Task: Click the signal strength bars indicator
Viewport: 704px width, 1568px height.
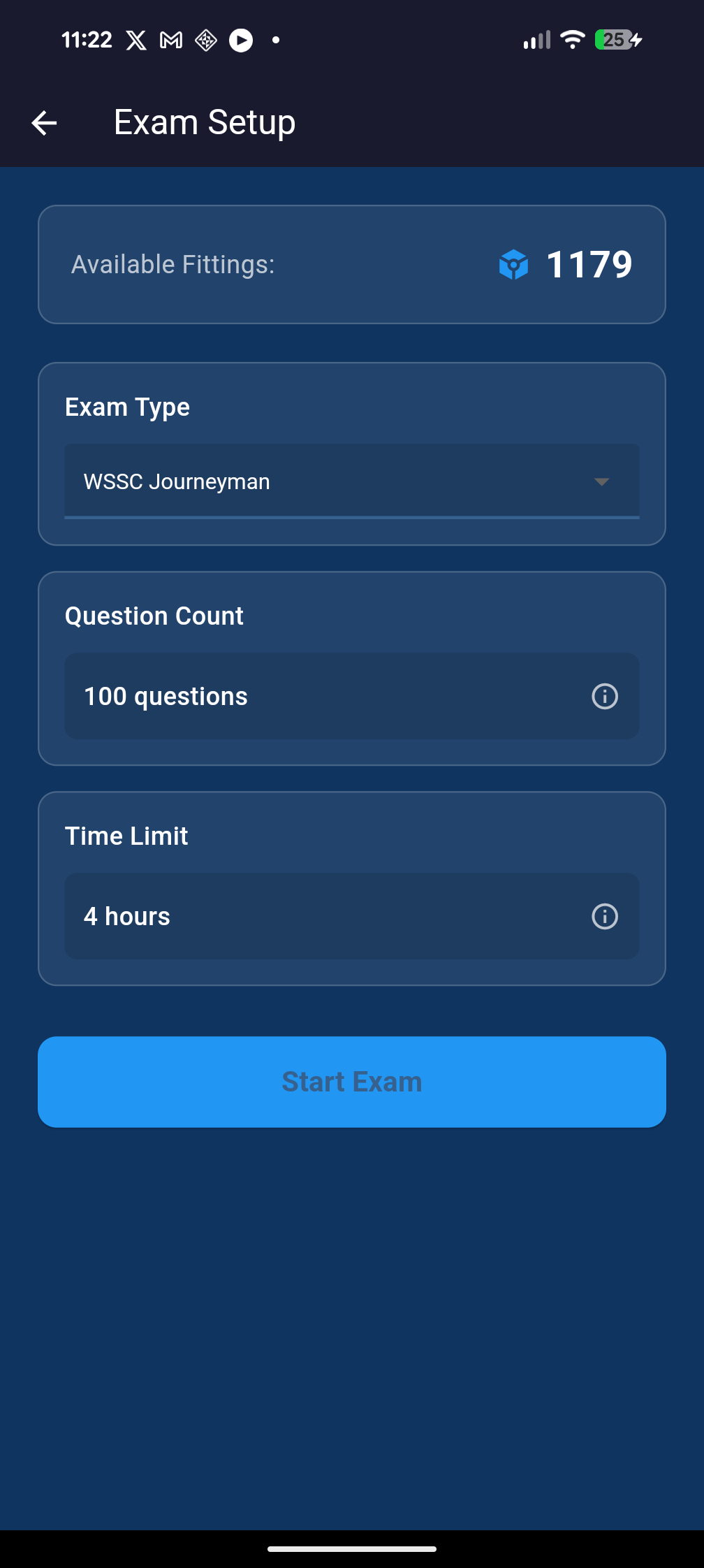Action: pos(535,40)
